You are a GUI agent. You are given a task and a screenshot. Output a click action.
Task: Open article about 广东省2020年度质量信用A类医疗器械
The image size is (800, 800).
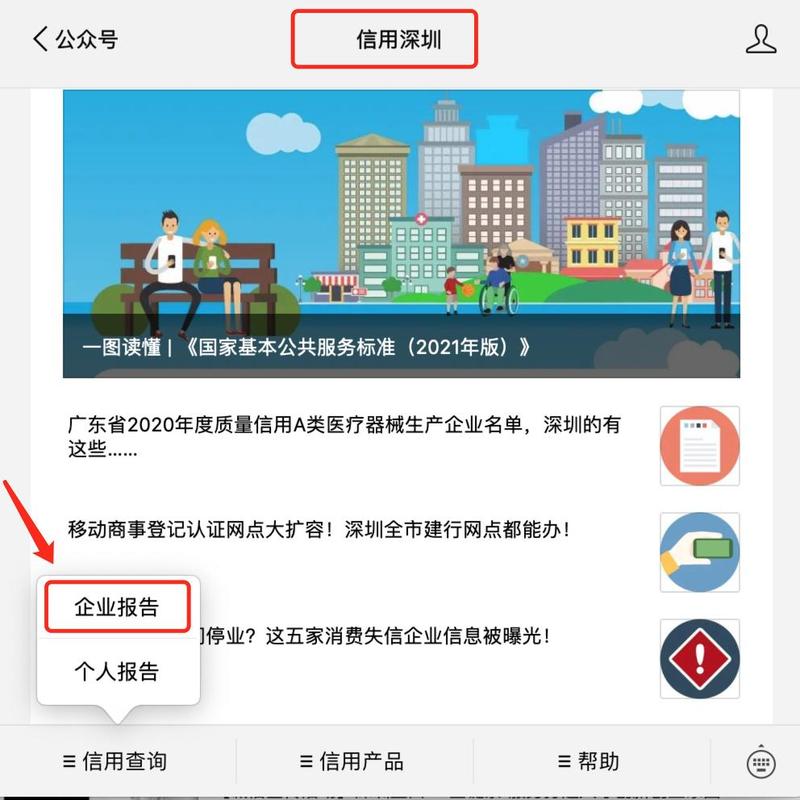344,437
